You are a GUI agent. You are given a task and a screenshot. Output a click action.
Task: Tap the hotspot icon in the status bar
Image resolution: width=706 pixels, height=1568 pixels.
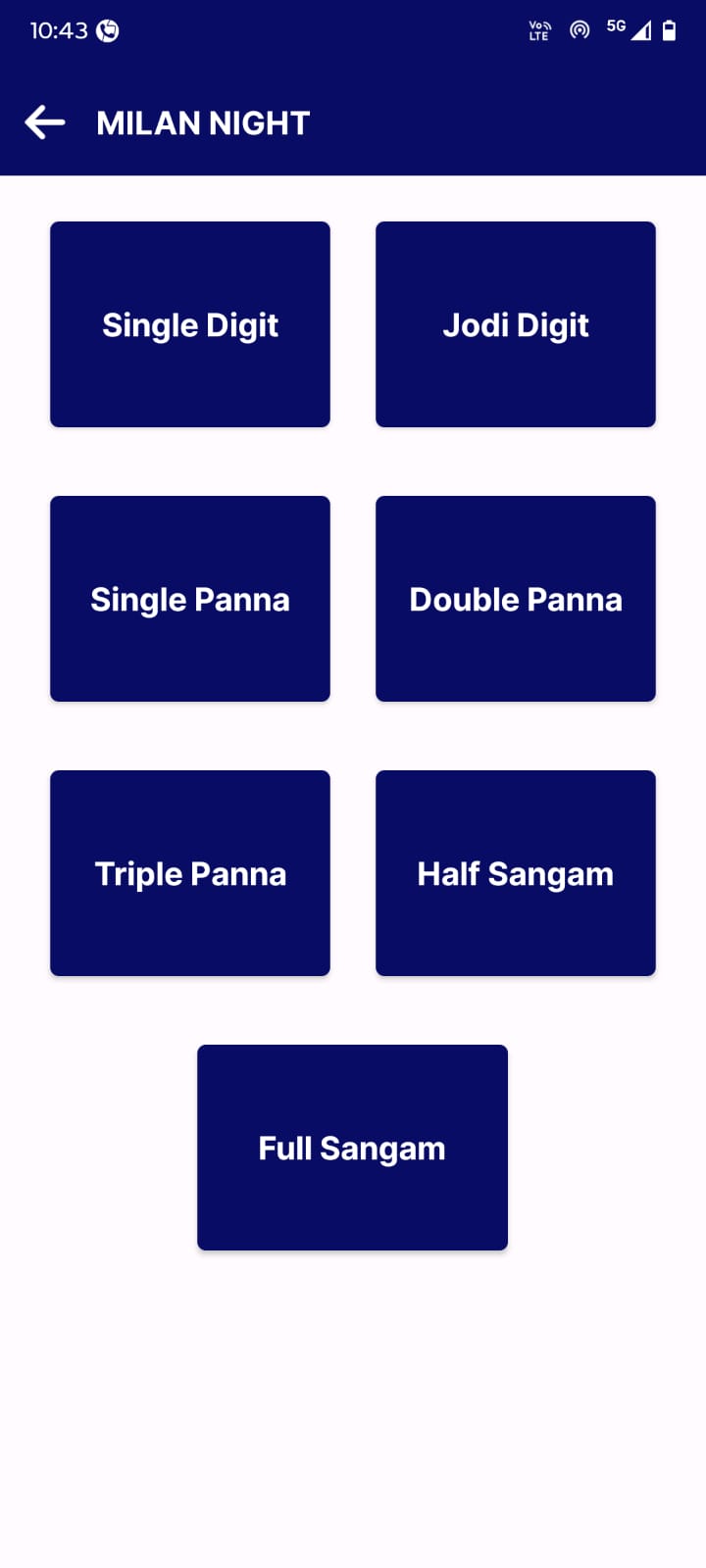[579, 30]
